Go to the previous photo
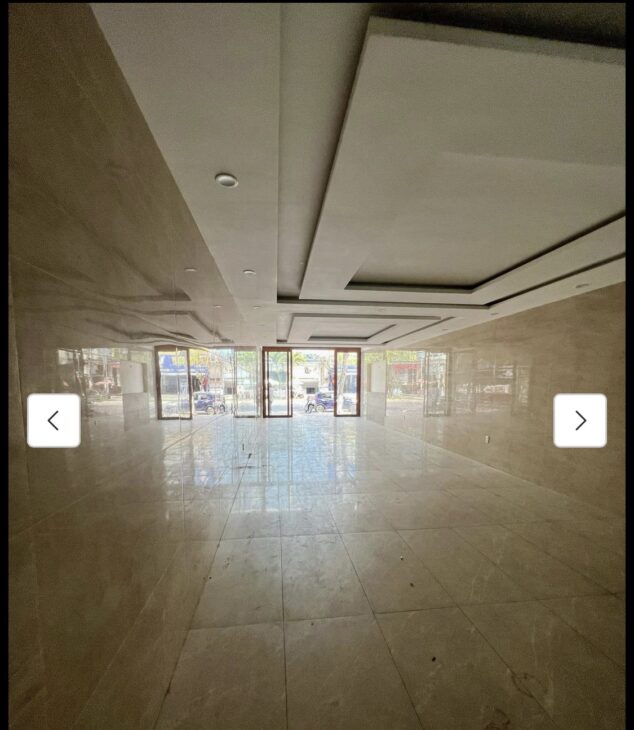The image size is (634, 730). click(x=53, y=420)
